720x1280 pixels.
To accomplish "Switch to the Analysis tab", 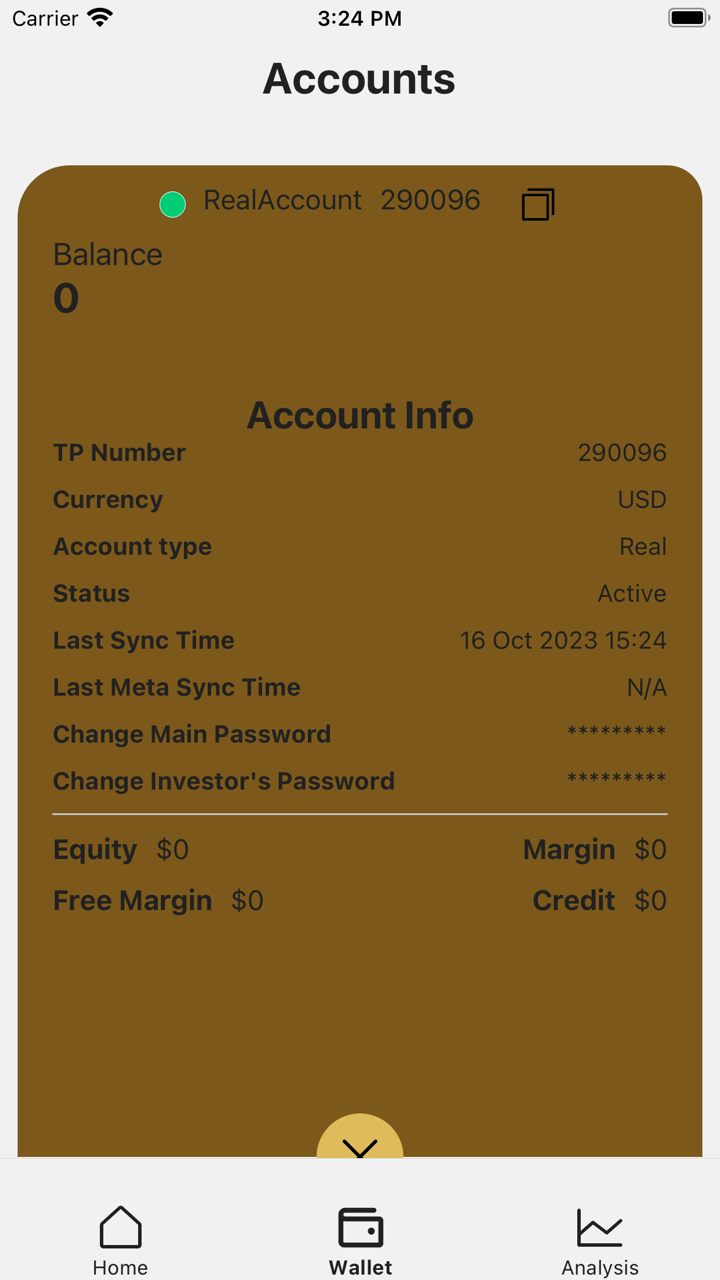I will pos(599,1240).
